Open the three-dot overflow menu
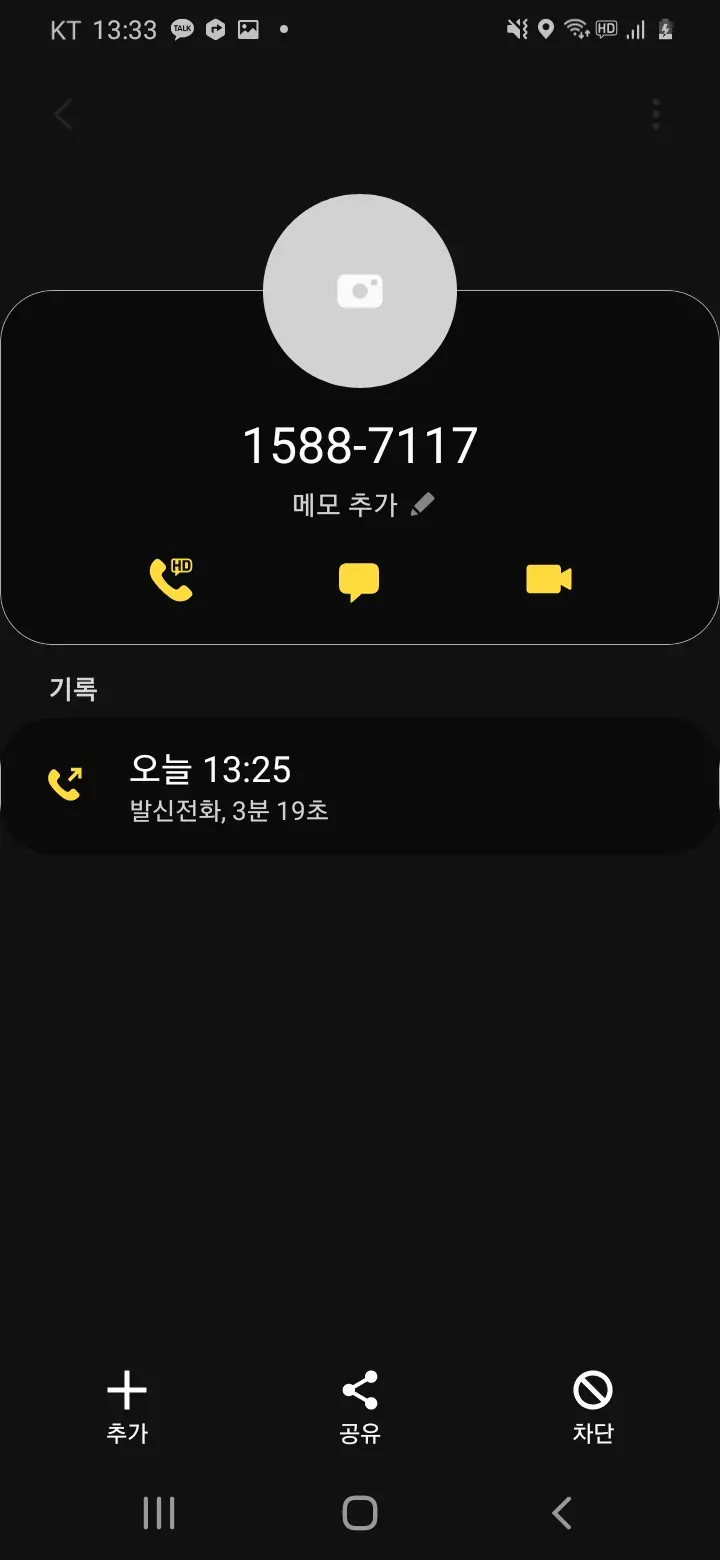Image resolution: width=720 pixels, height=1560 pixels. coord(656,115)
